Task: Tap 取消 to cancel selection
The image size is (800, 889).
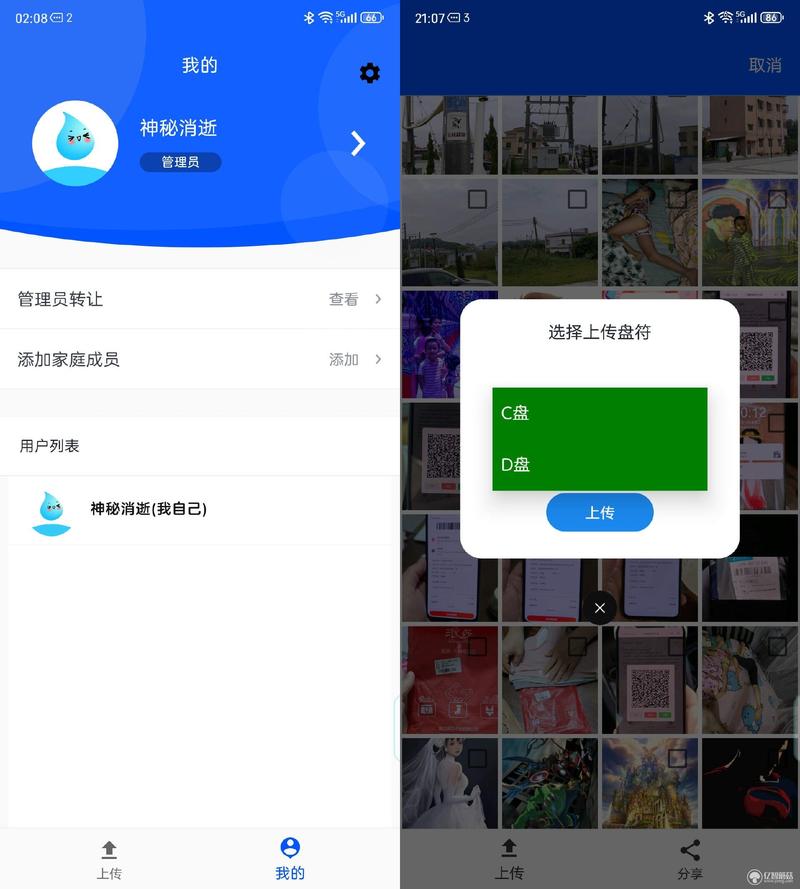Action: pyautogui.click(x=765, y=65)
